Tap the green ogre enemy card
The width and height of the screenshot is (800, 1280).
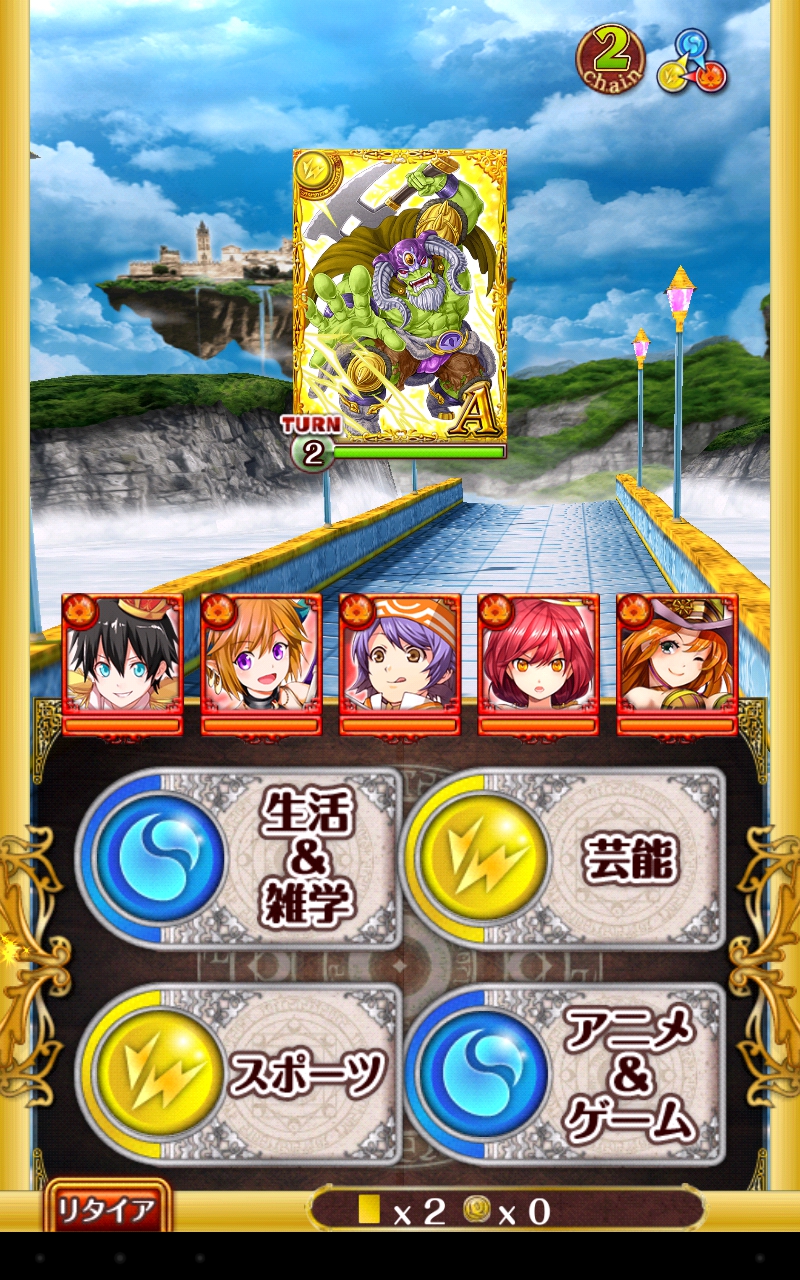point(400,296)
